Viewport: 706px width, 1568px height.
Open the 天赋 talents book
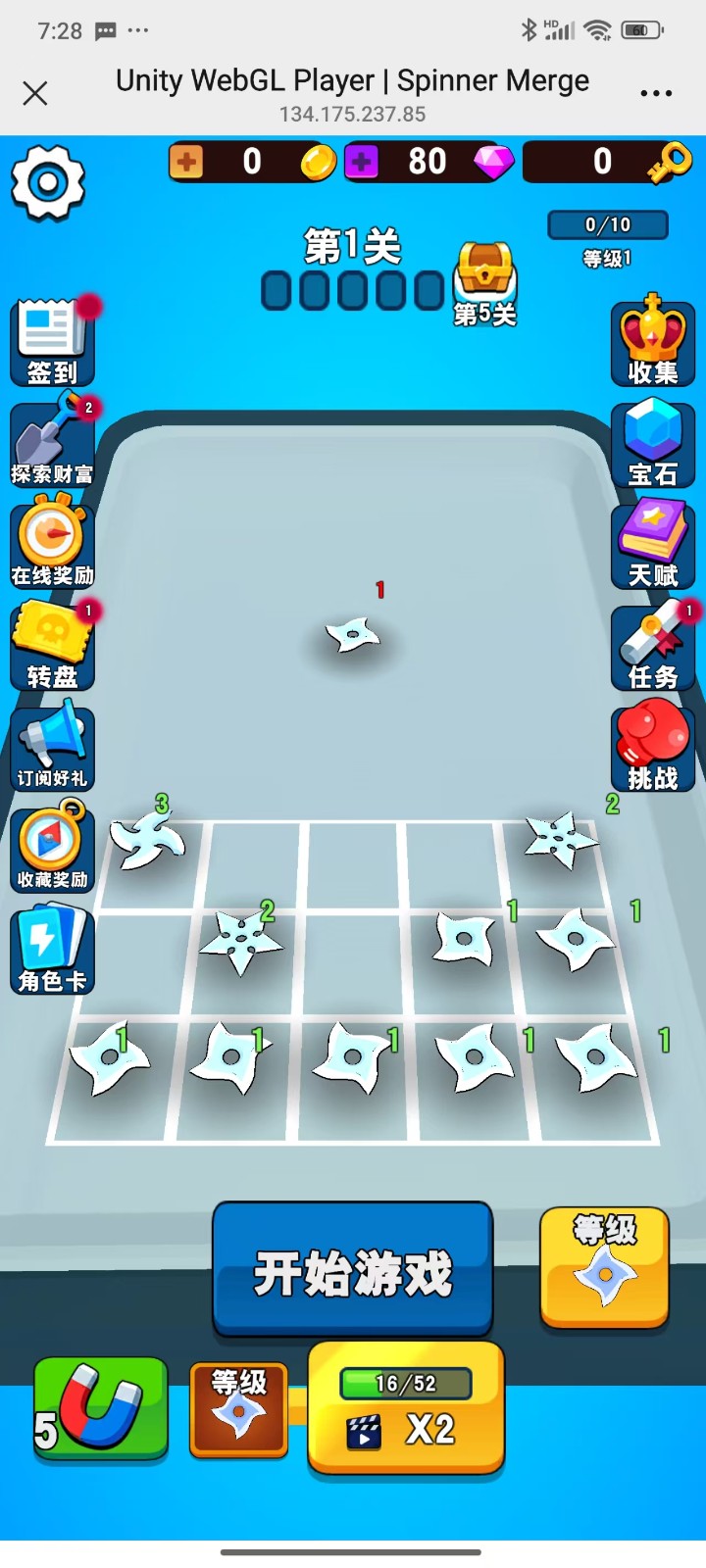tap(653, 544)
